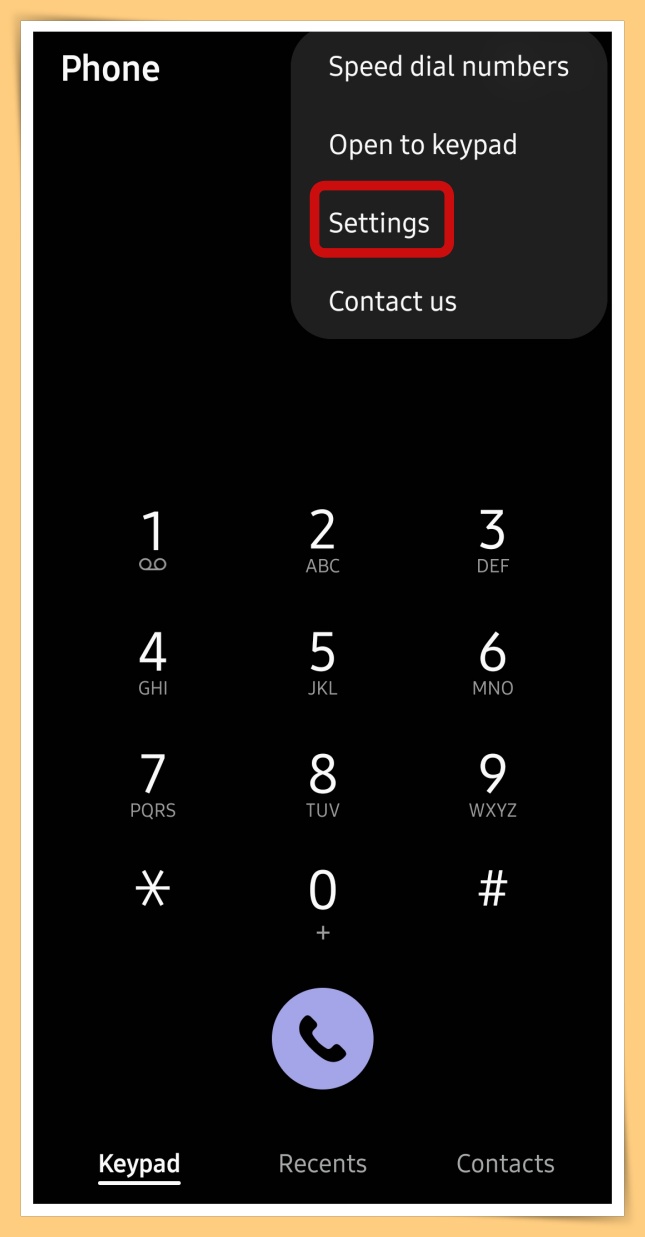
Task: Enter digit 0 on keypad
Action: pos(322,904)
